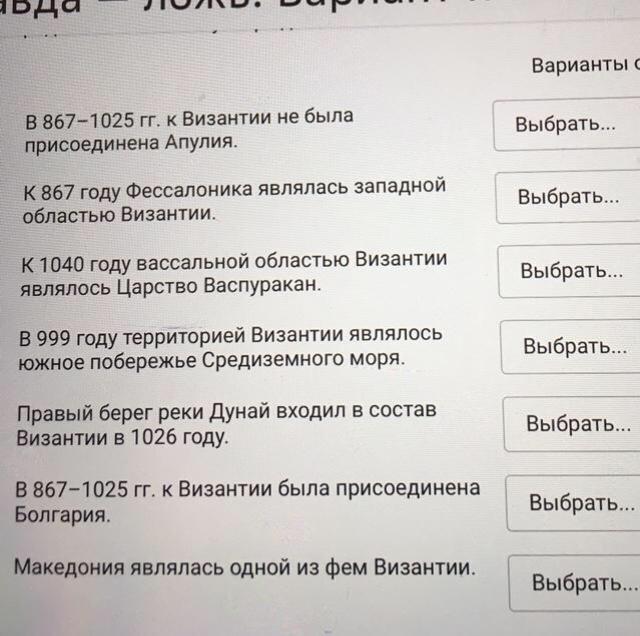Select an answer for the Средиземного моря statement
The width and height of the screenshot is (640, 636).
pyautogui.click(x=574, y=347)
